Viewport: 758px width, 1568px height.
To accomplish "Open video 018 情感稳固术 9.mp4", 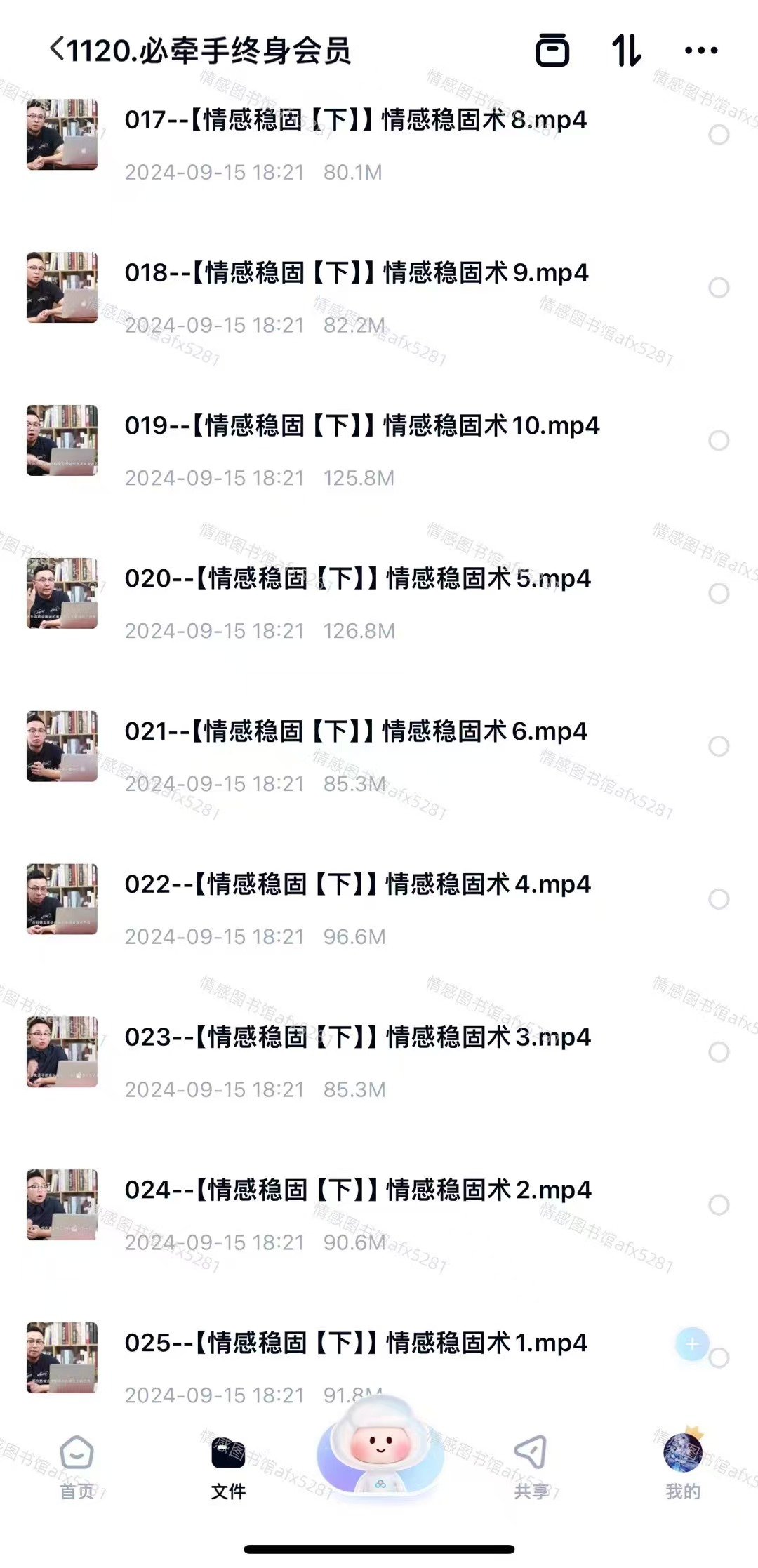I will click(x=355, y=273).
